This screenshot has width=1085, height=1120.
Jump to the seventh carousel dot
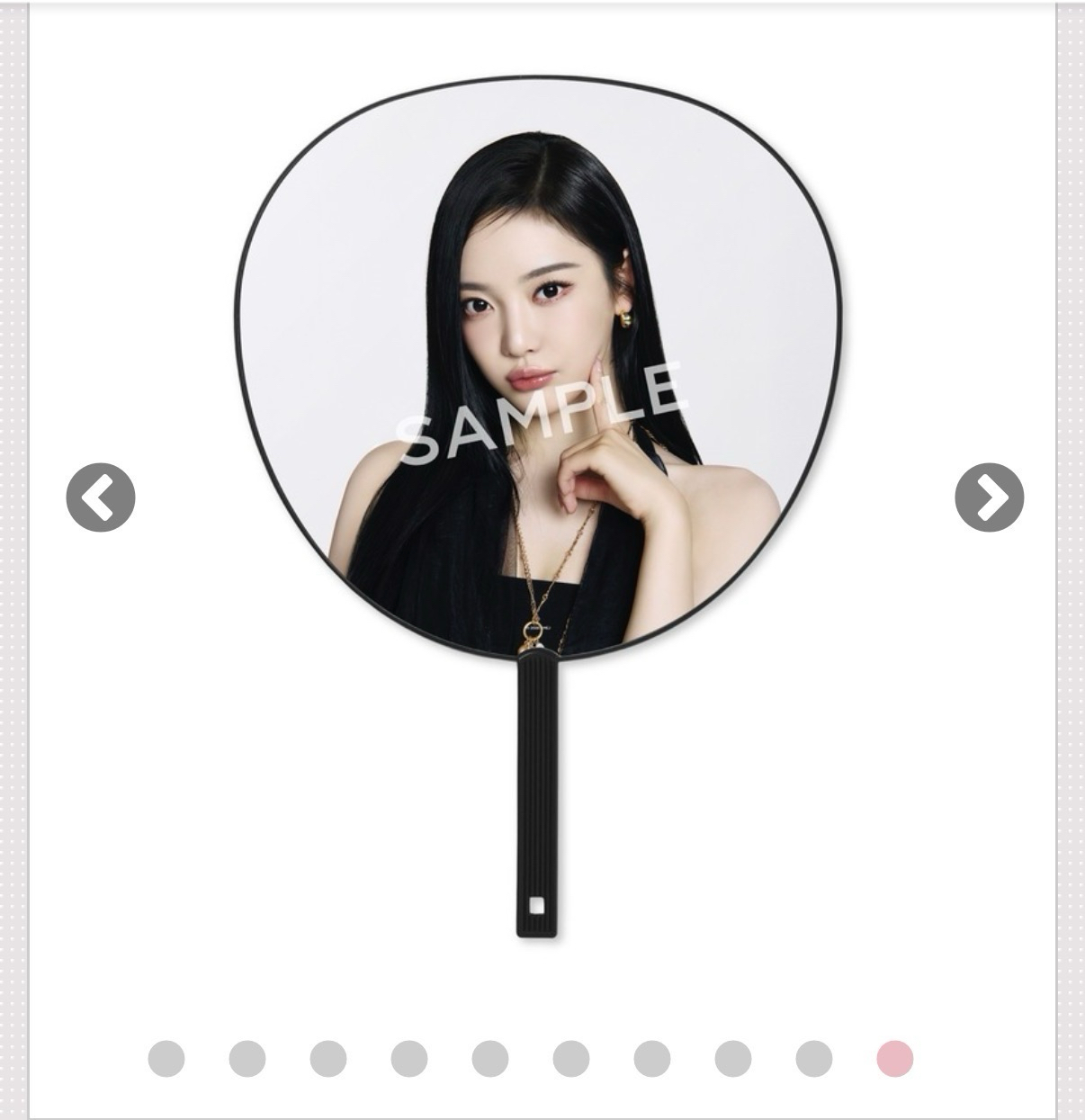(652, 1059)
